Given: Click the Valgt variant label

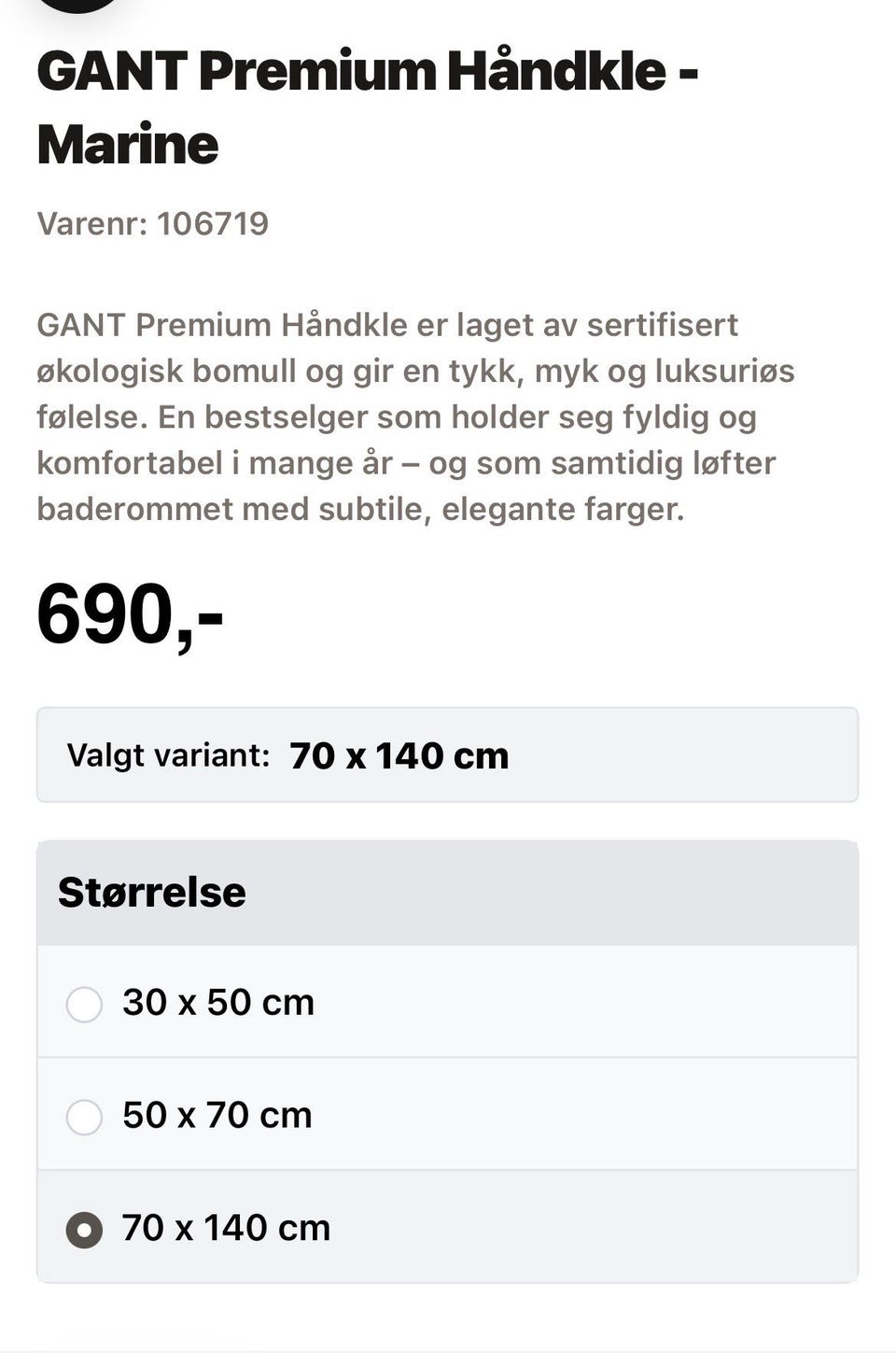Looking at the screenshot, I should (166, 754).
